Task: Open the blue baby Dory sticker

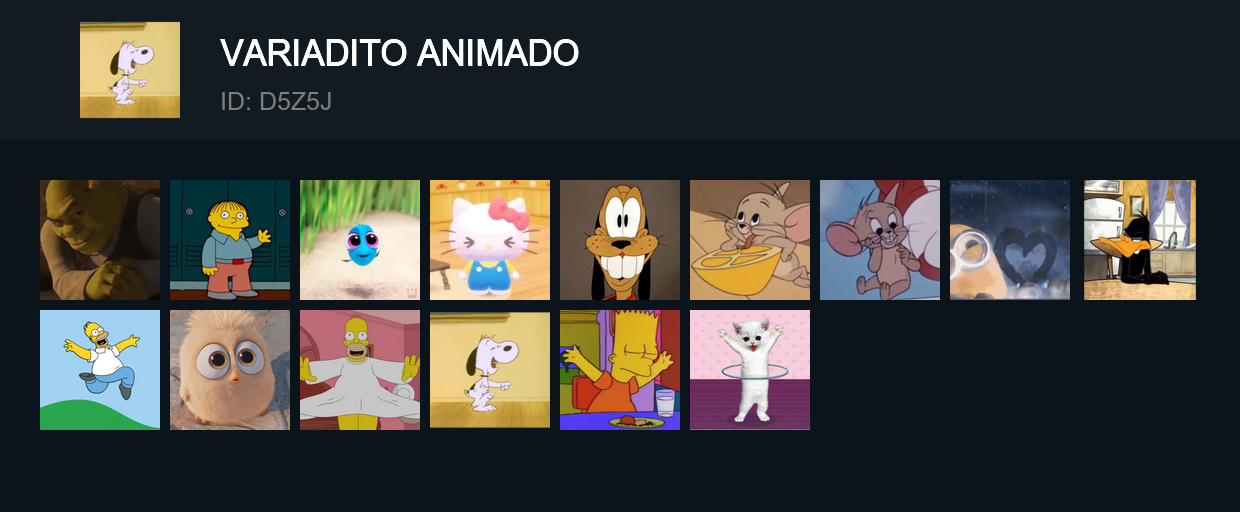Action: click(x=360, y=240)
